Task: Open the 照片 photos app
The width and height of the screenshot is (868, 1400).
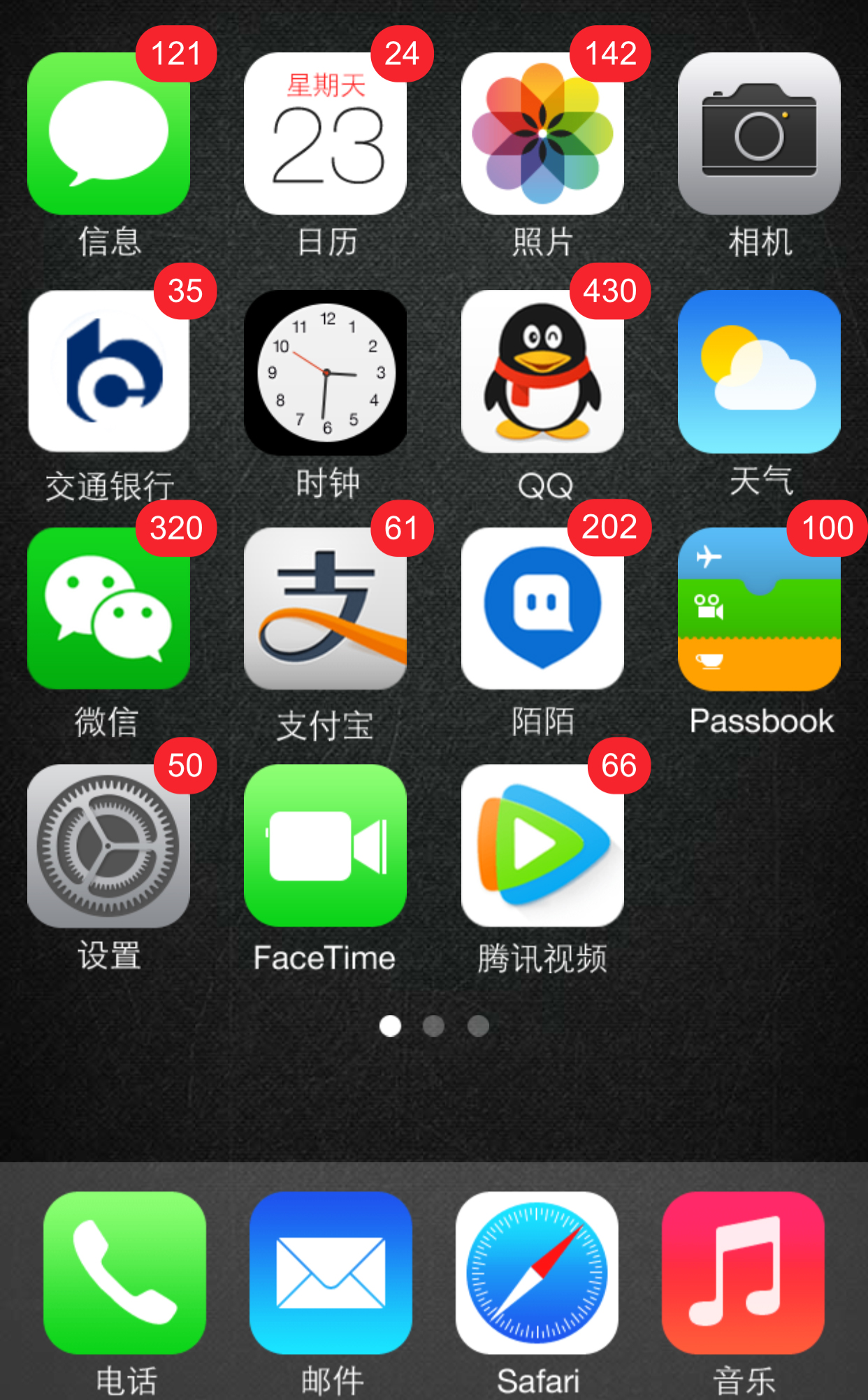Action: pyautogui.click(x=542, y=133)
